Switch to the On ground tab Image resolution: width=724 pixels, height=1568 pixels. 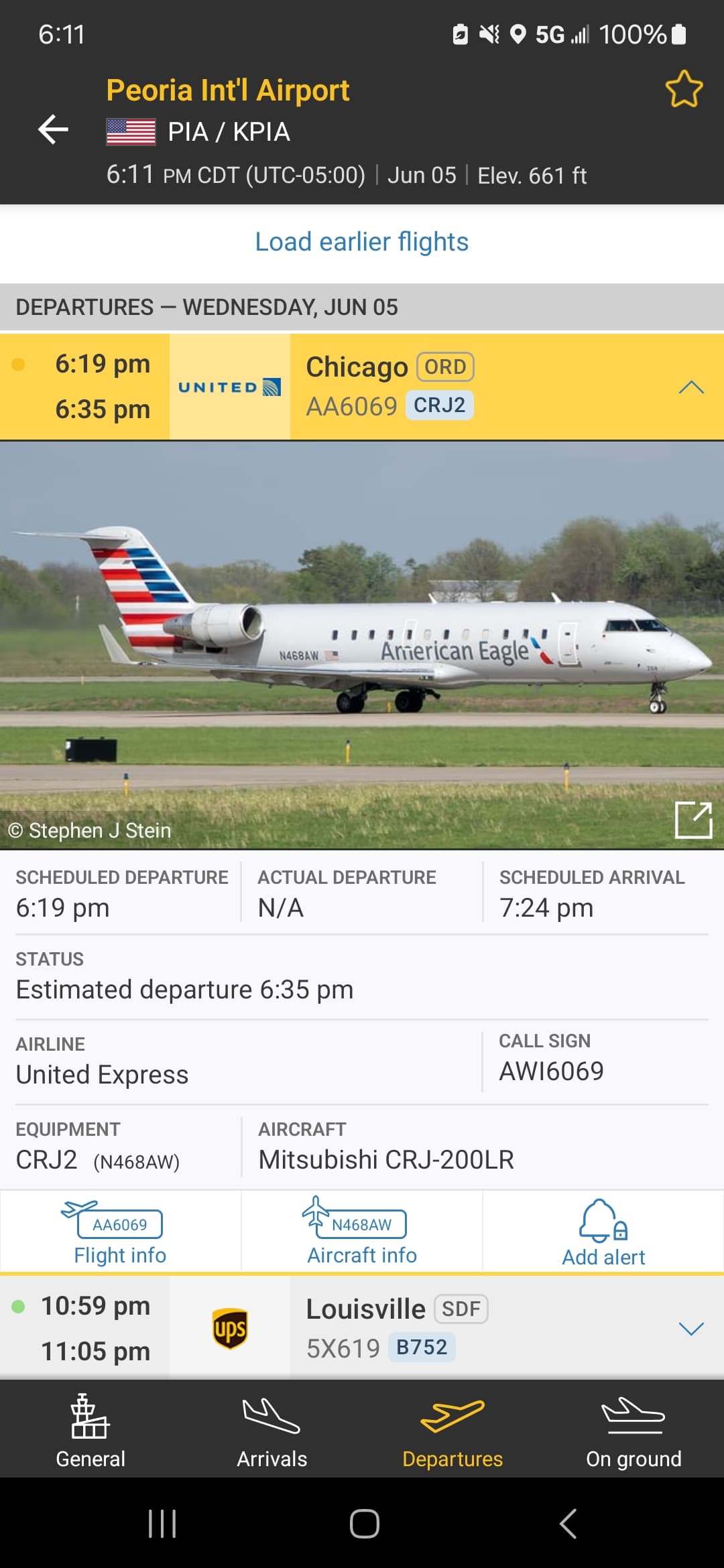click(x=633, y=1431)
